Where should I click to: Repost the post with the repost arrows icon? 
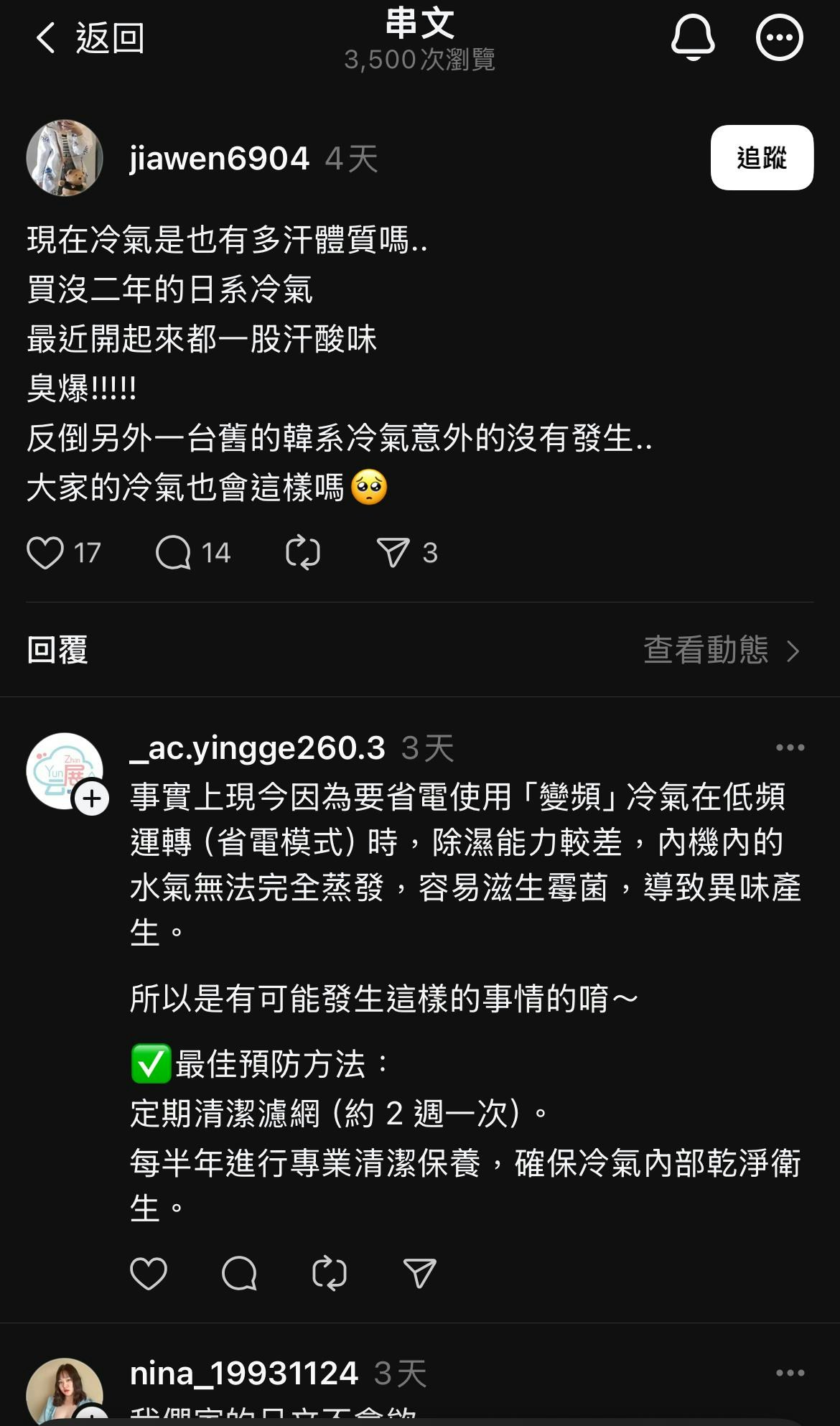tap(304, 551)
